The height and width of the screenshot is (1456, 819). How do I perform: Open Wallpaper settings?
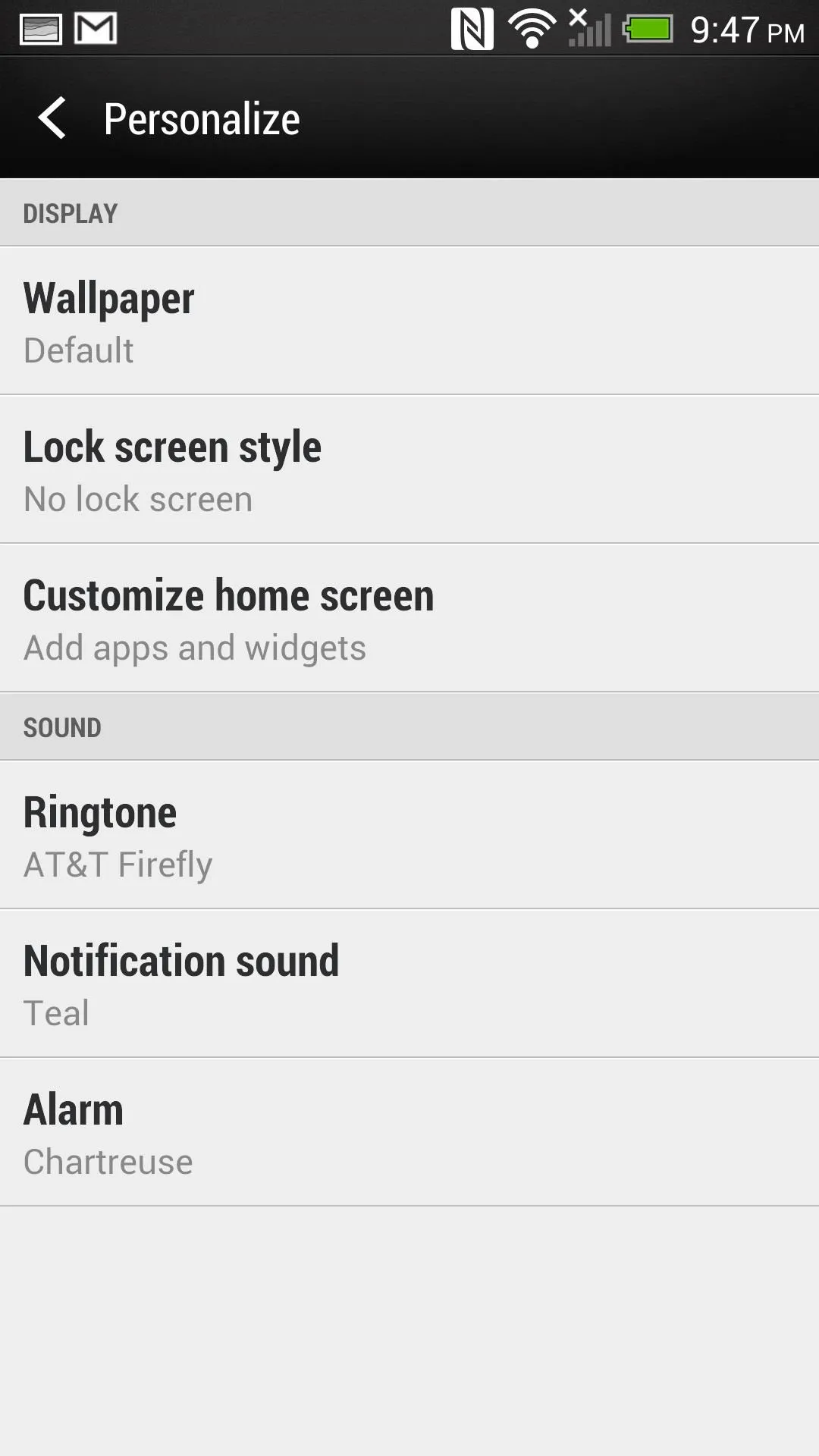click(409, 321)
